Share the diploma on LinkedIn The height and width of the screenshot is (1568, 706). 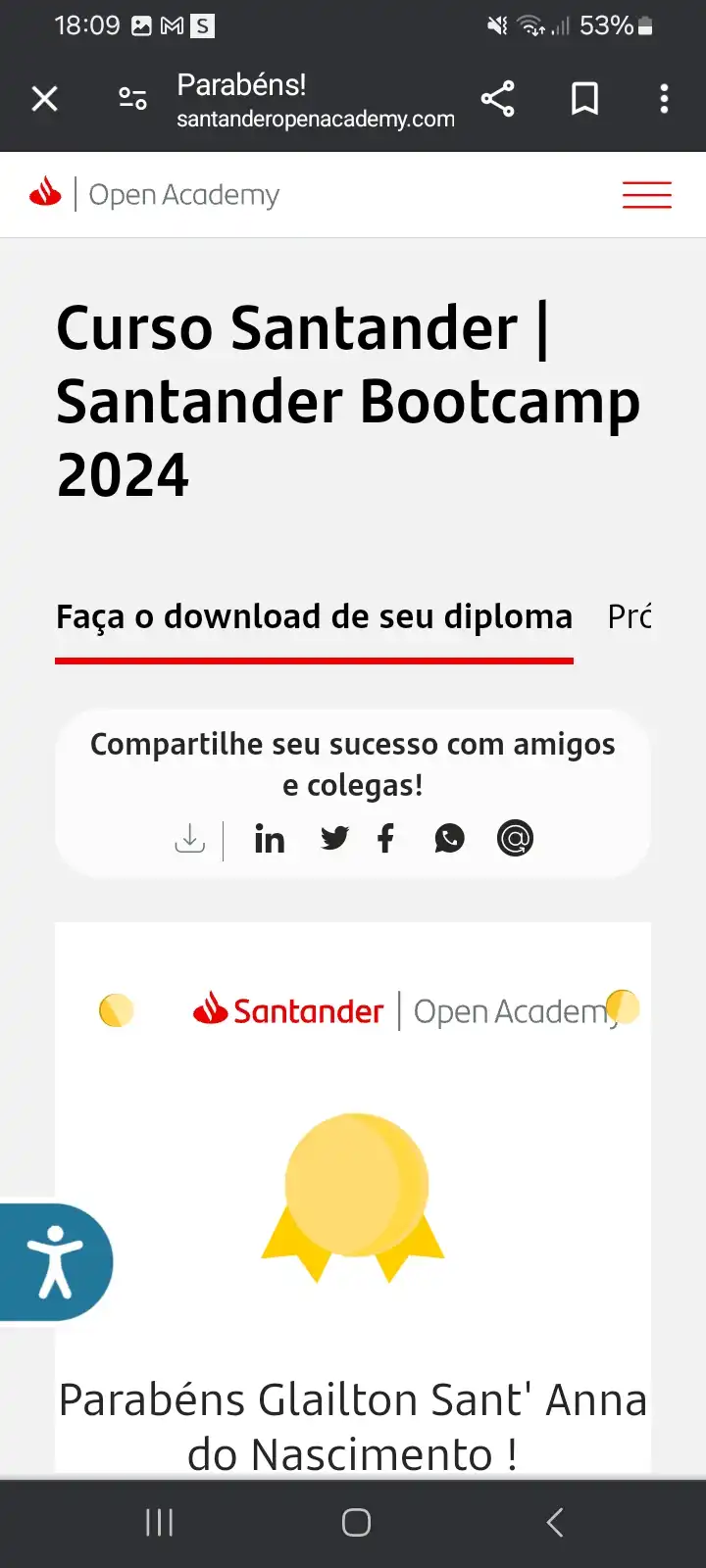(x=270, y=839)
